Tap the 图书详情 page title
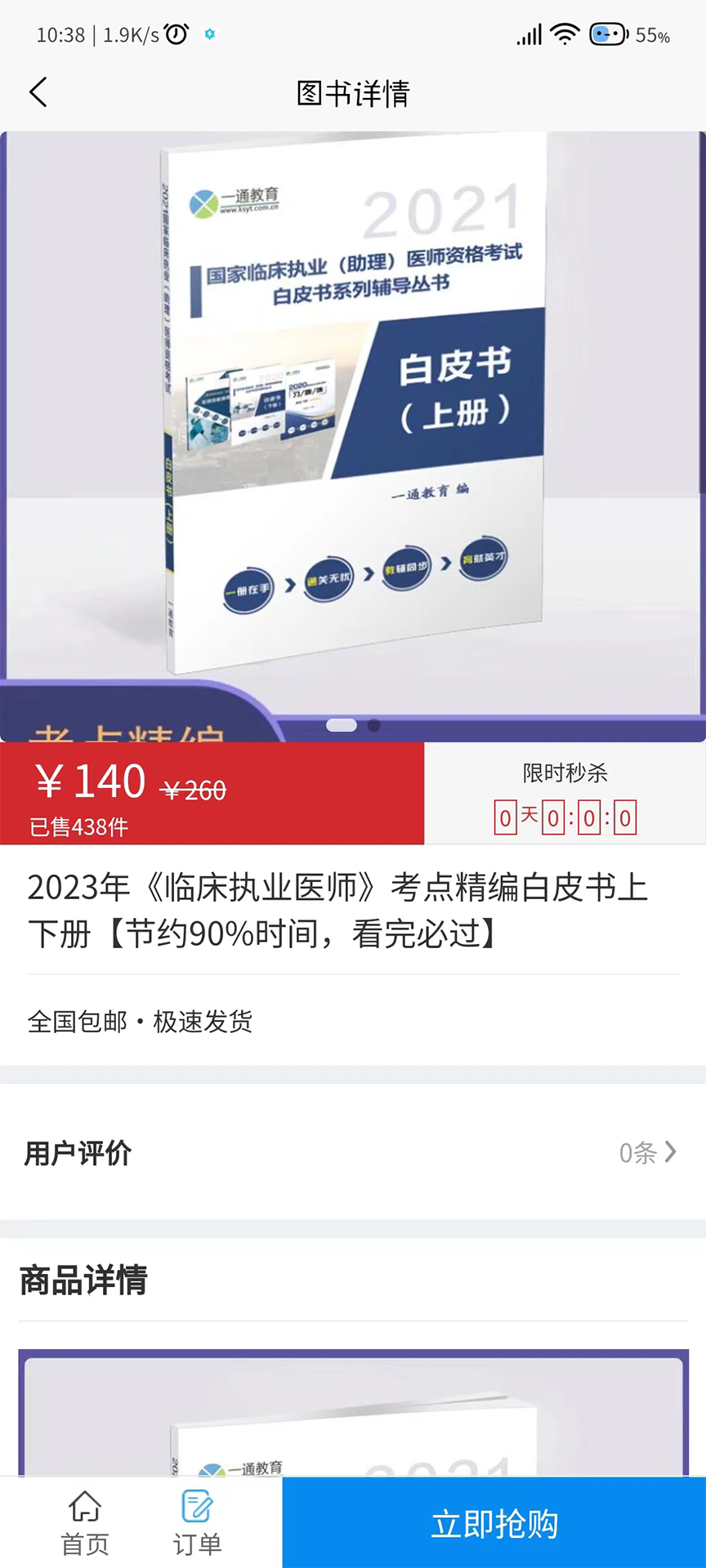Screen dimensions: 706x1568 353,94
